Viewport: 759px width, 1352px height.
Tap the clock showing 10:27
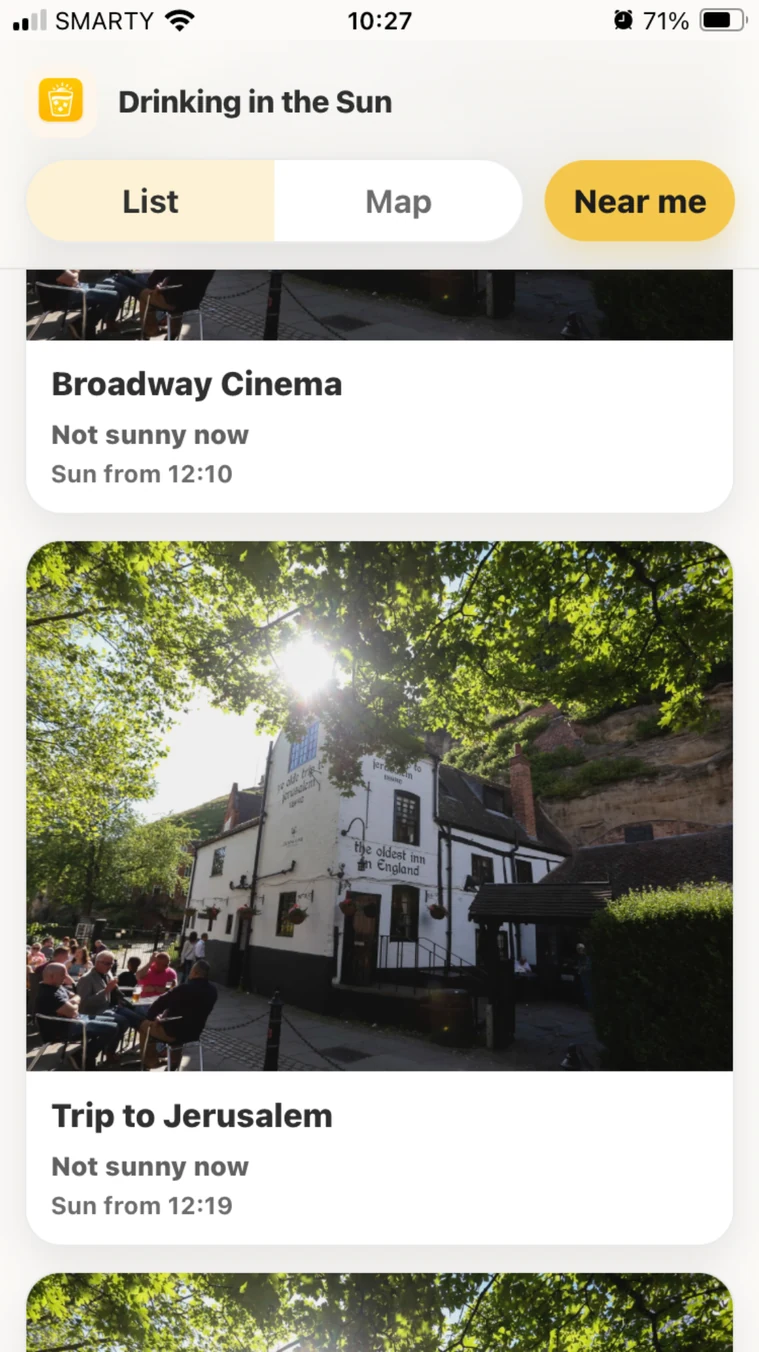(x=380, y=19)
